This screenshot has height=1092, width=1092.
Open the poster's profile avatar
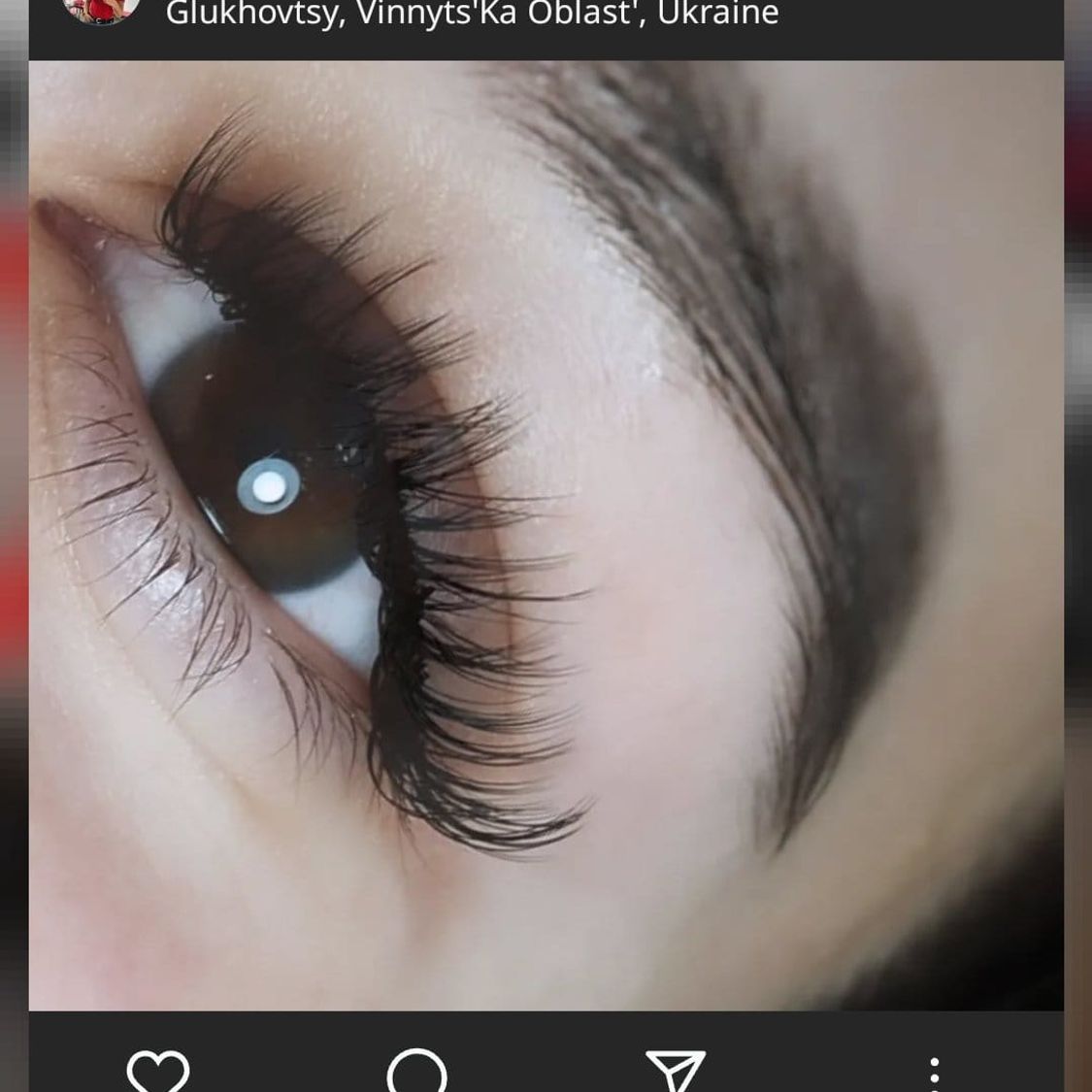(x=102, y=10)
